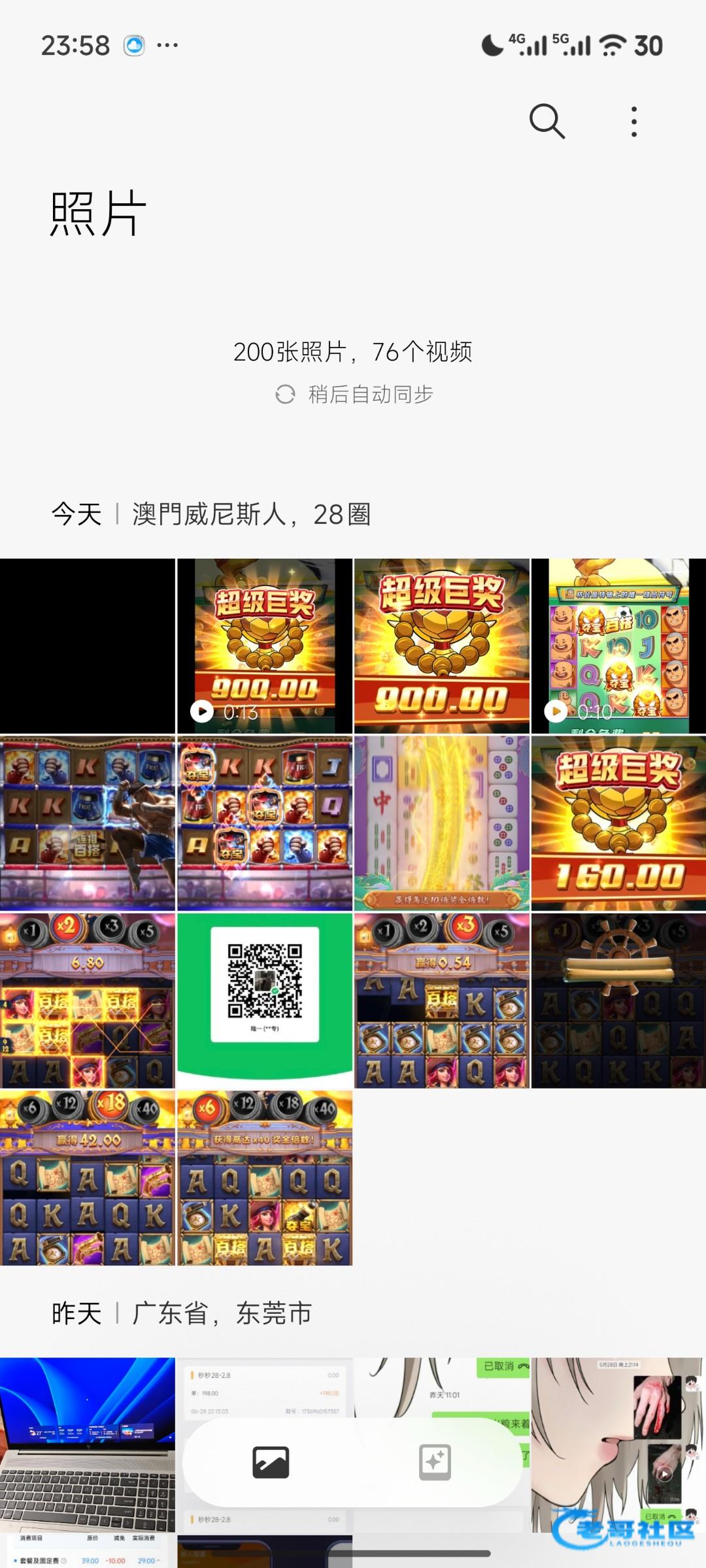
Task: Open the green QR code photo
Action: [x=265, y=1000]
